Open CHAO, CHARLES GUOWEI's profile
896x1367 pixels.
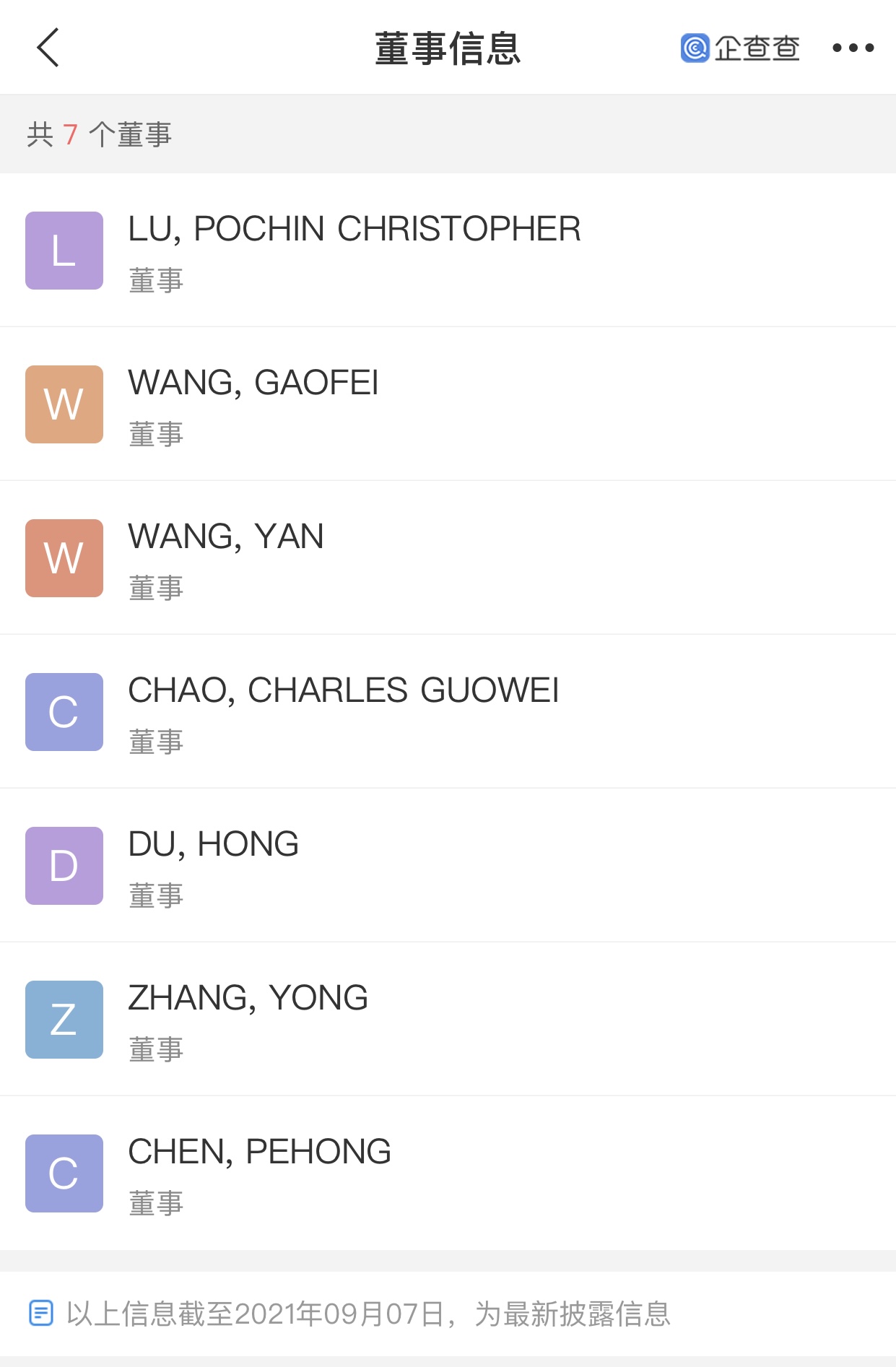(x=343, y=711)
